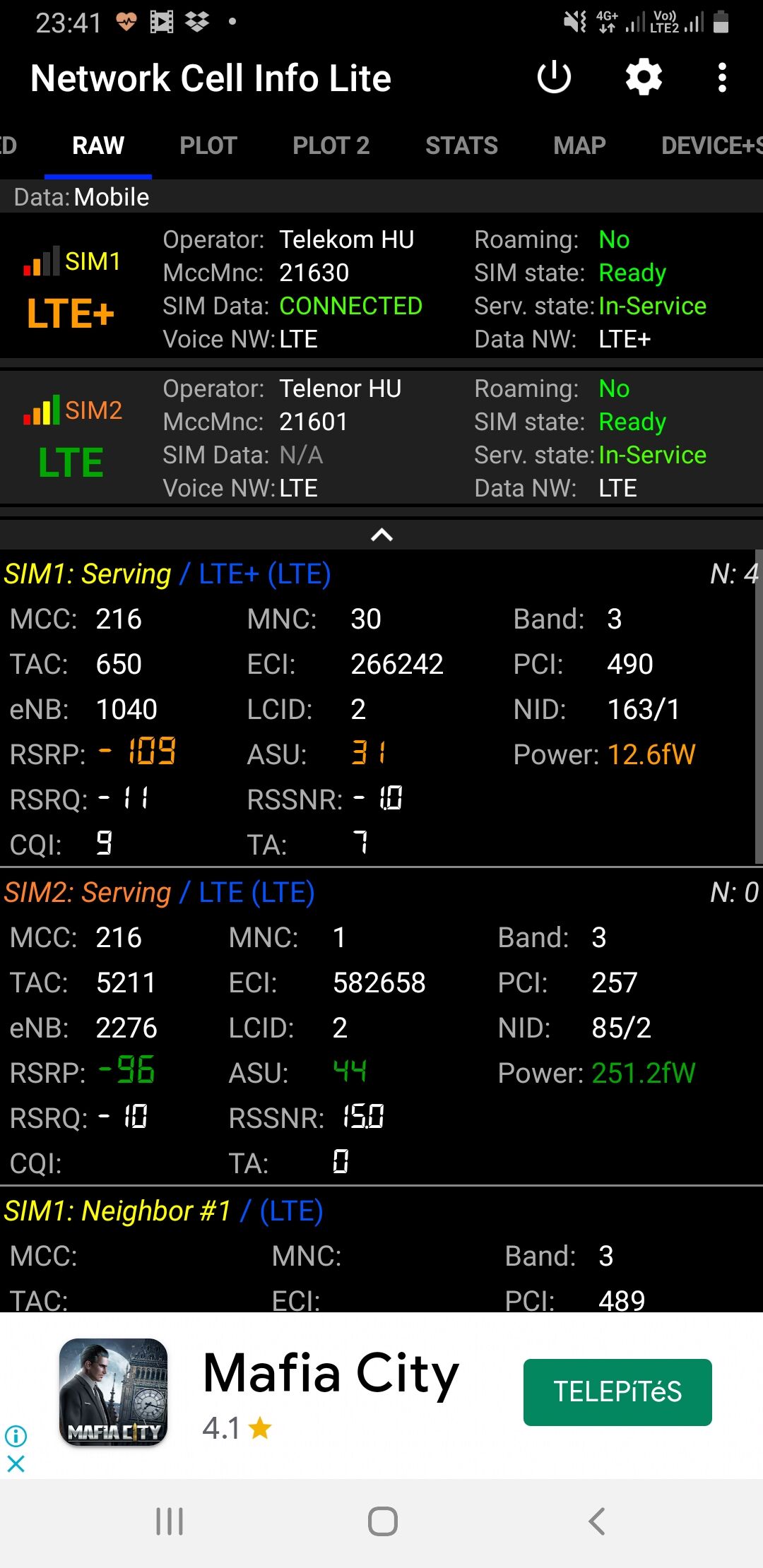The height and width of the screenshot is (1568, 763).
Task: Open the settings gear
Action: 644,78
